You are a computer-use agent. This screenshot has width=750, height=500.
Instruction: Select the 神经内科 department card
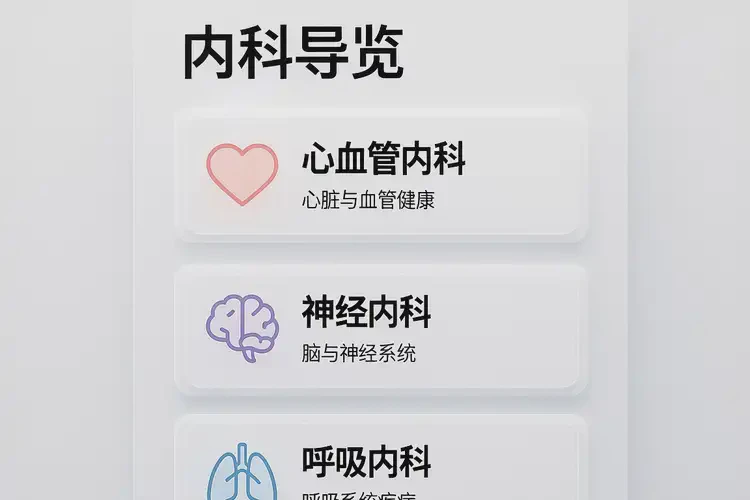point(380,328)
